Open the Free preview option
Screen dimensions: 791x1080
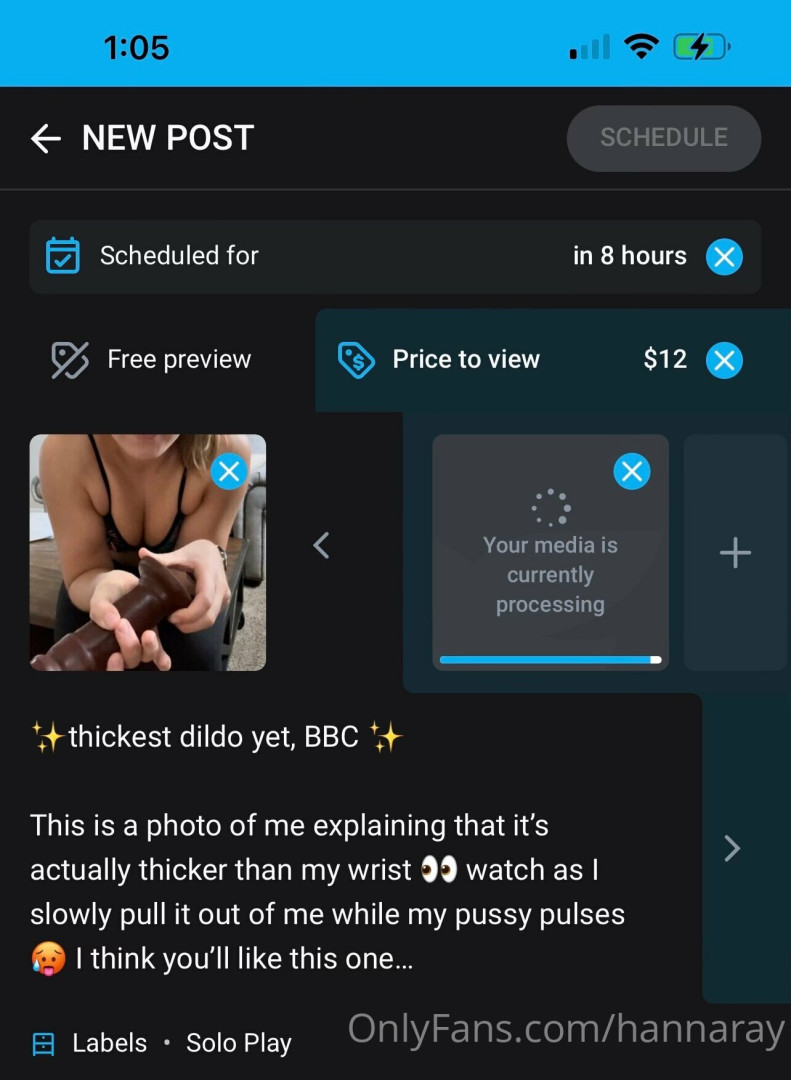151,360
